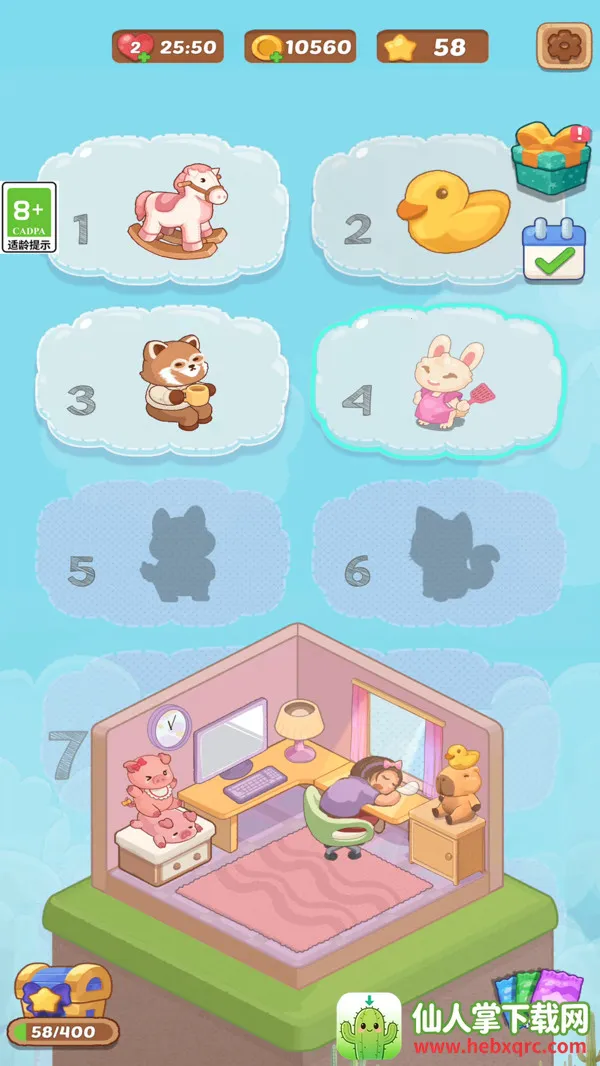Viewport: 600px width, 1066px height.
Task: Open the settings gear icon
Action: coord(564,47)
